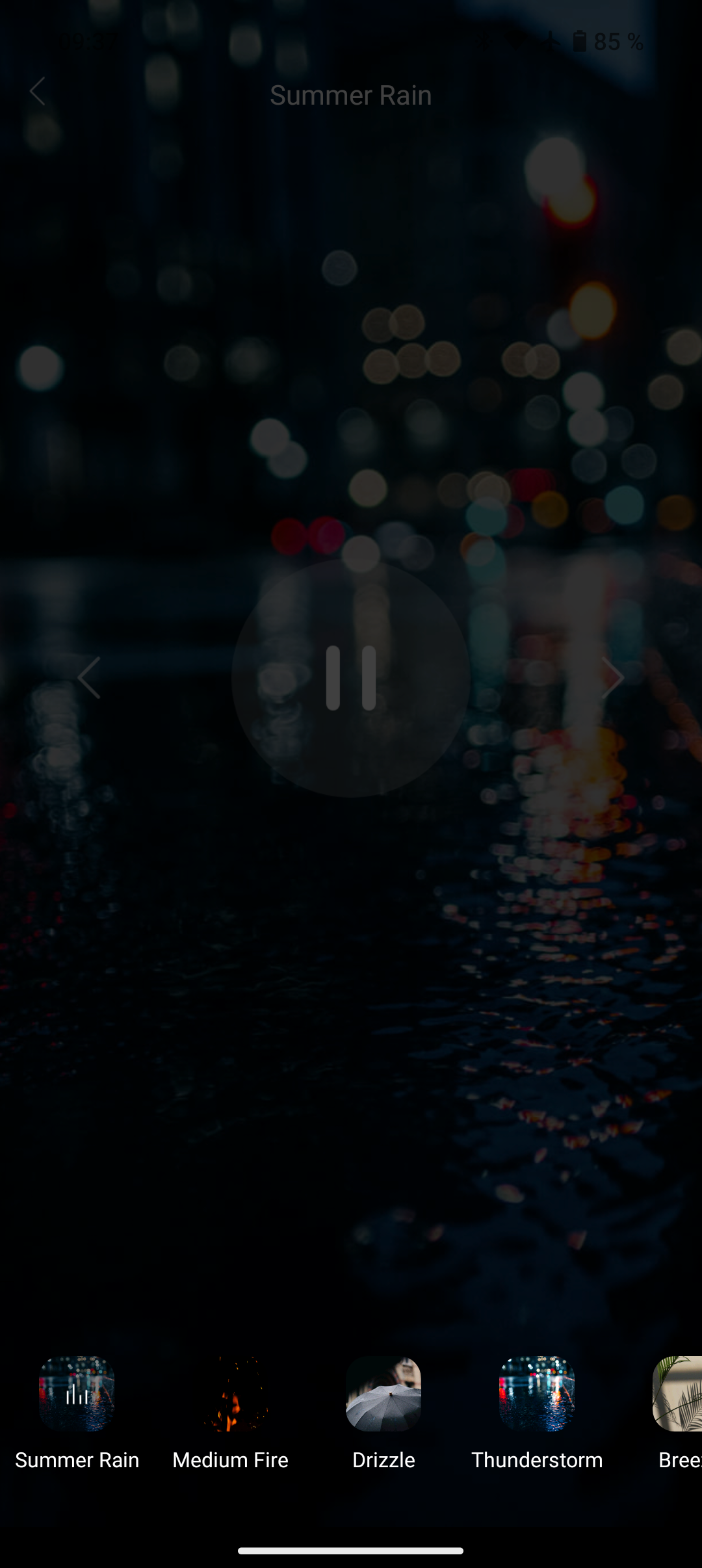This screenshot has width=702, height=1568.
Task: Skip to the previous sound
Action: point(89,678)
